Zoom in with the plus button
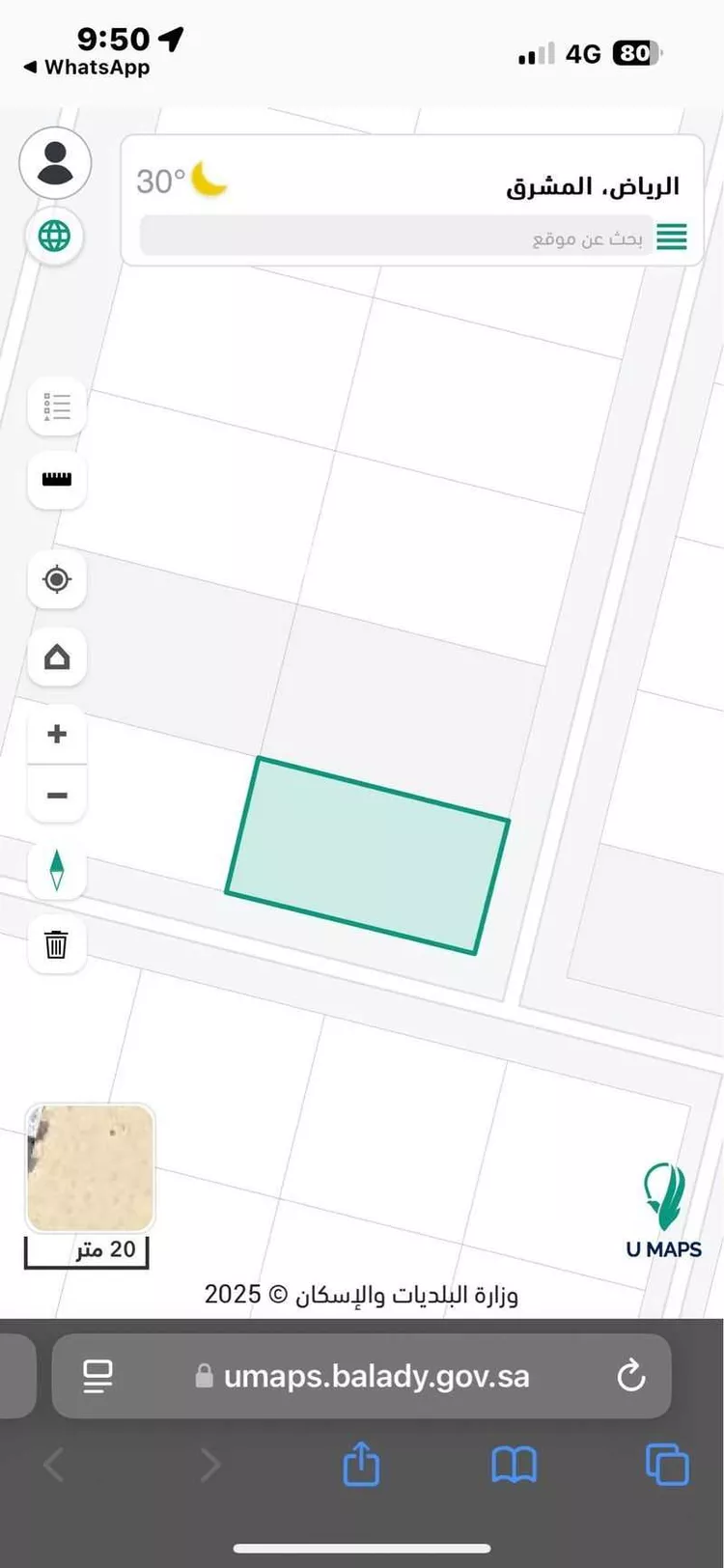 pos(57,734)
